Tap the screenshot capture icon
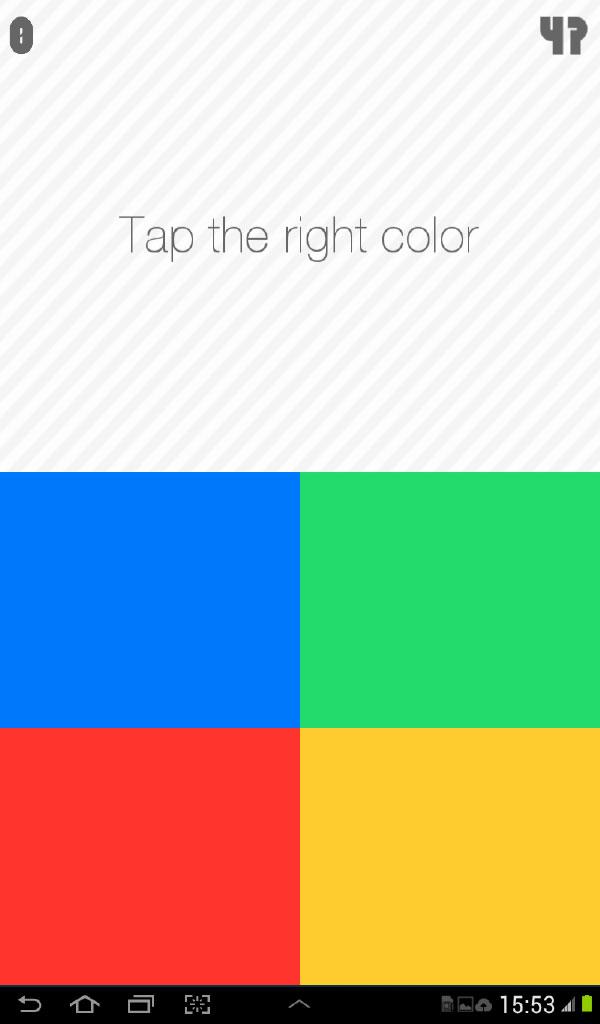Viewport: 600px width, 1024px height. [x=197, y=1004]
